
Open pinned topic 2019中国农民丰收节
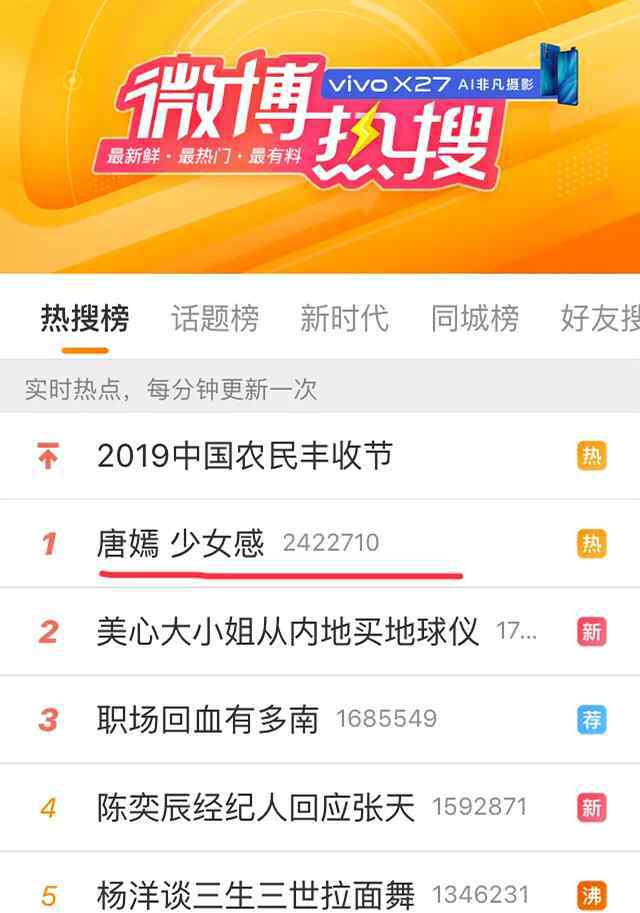pos(245,457)
